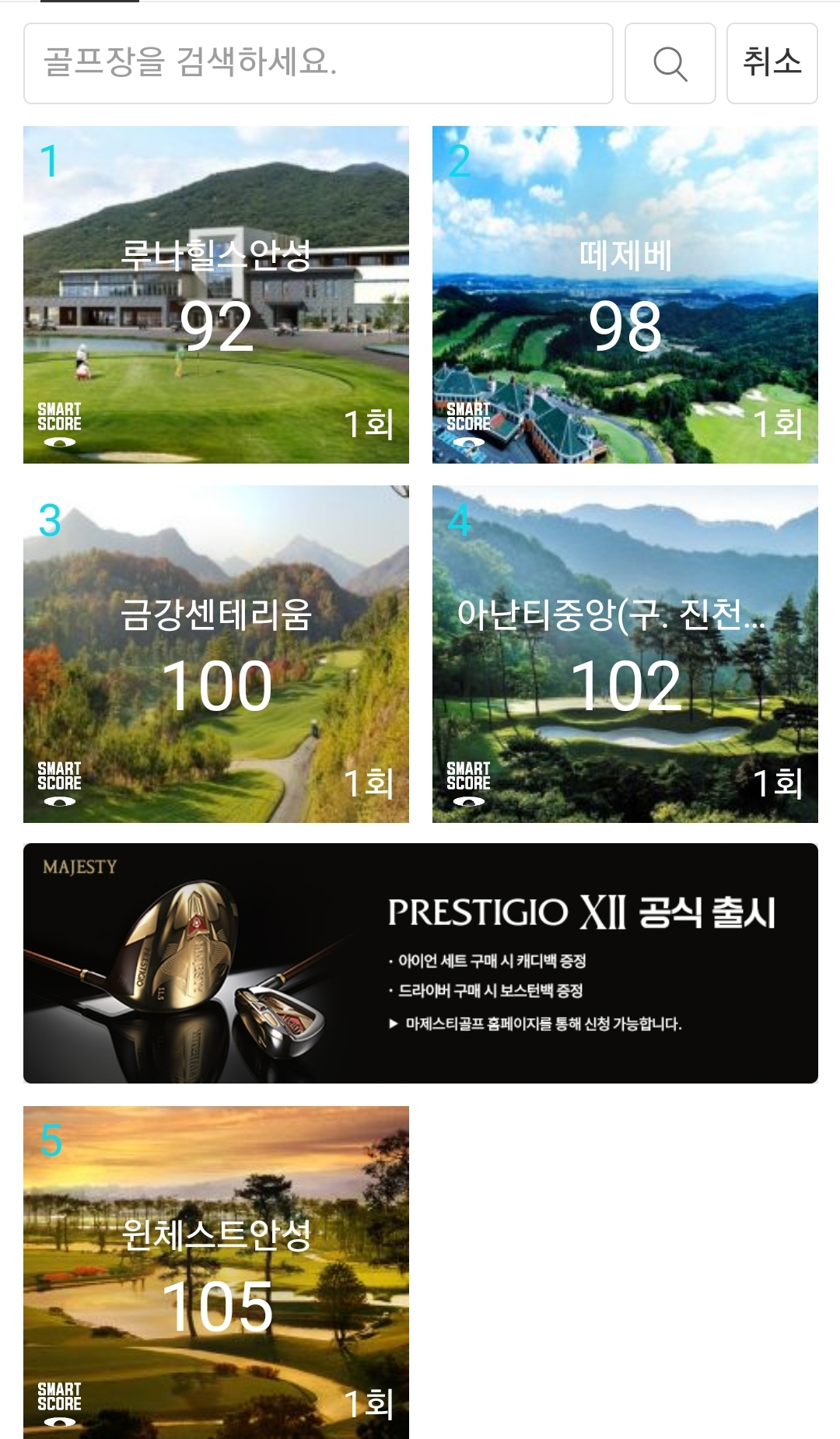The height and width of the screenshot is (1439, 840).
Task: Open the 루나힐스안성 course card
Action: click(216, 295)
